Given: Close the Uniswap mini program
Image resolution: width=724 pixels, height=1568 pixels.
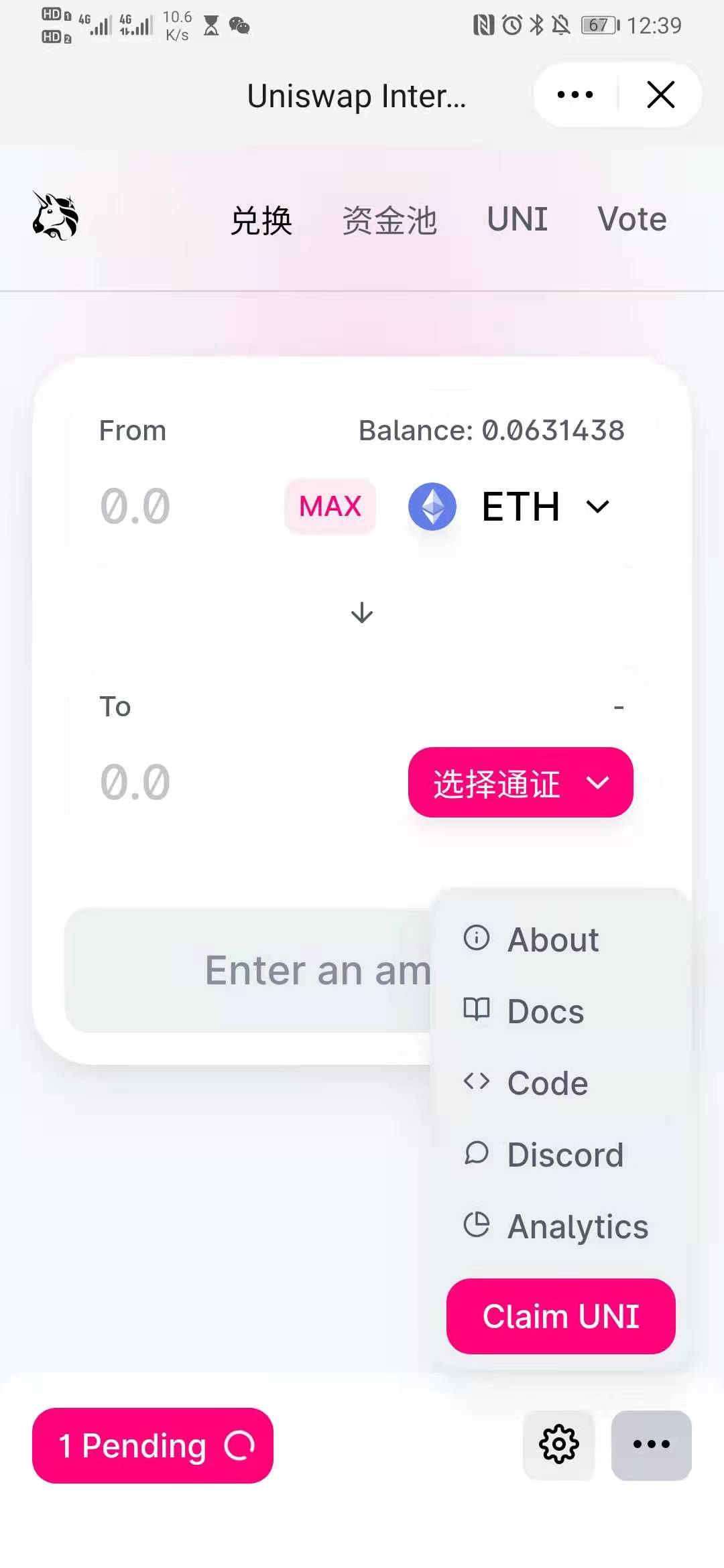Looking at the screenshot, I should (x=660, y=94).
